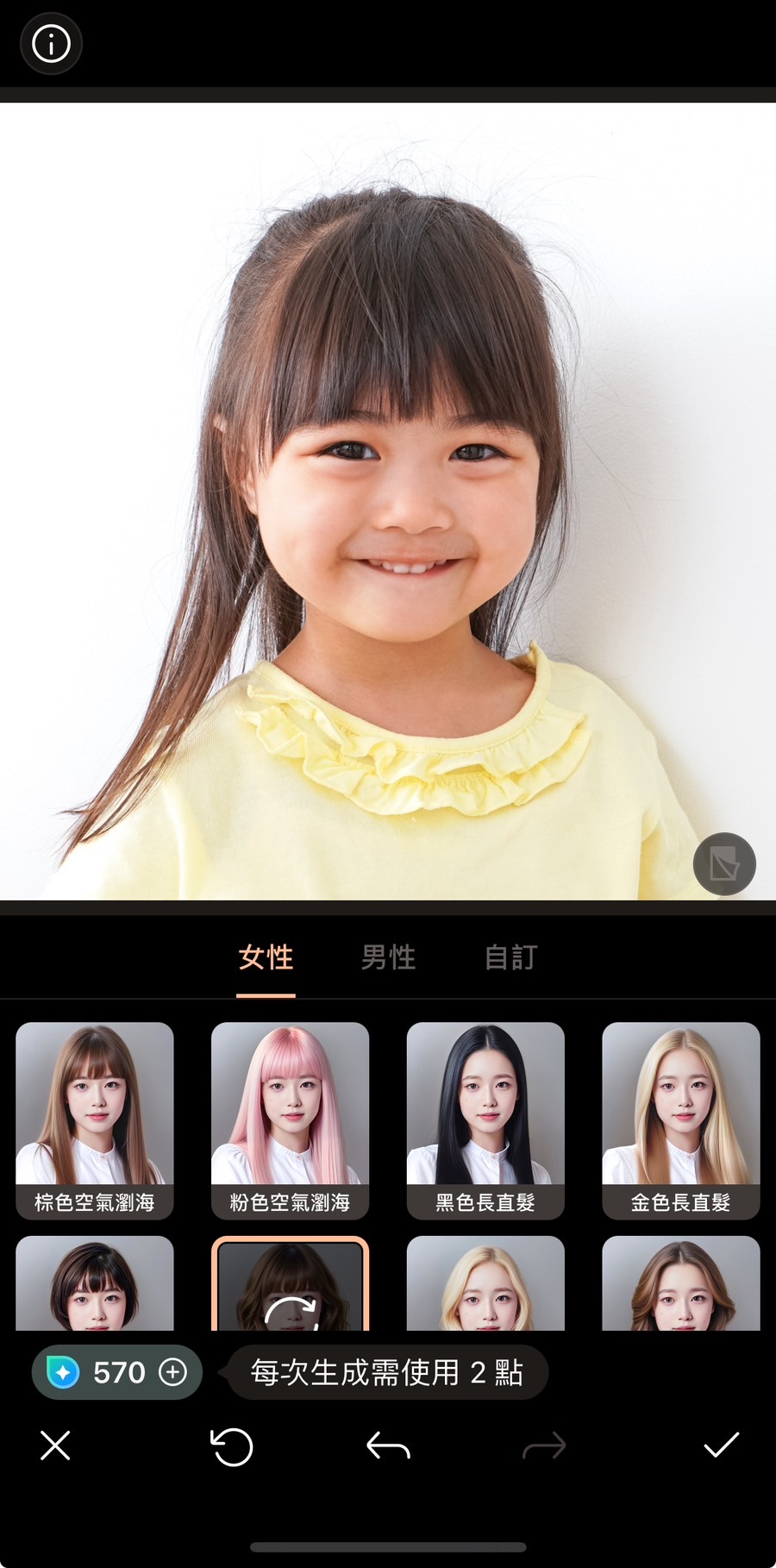
Task: Cancel editing with the X icon
Action: (55, 1446)
